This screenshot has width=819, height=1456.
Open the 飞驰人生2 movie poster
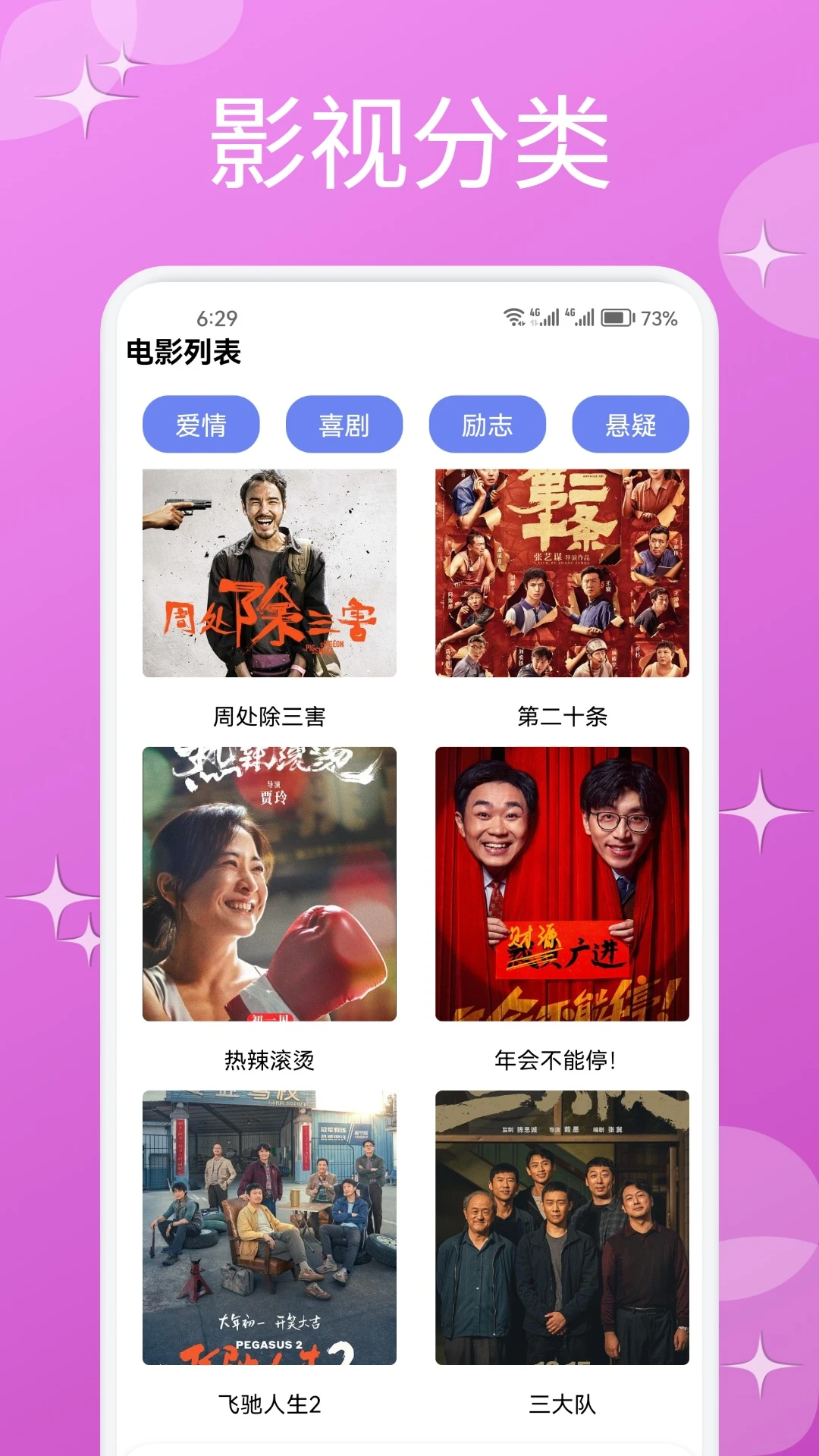click(x=271, y=1227)
